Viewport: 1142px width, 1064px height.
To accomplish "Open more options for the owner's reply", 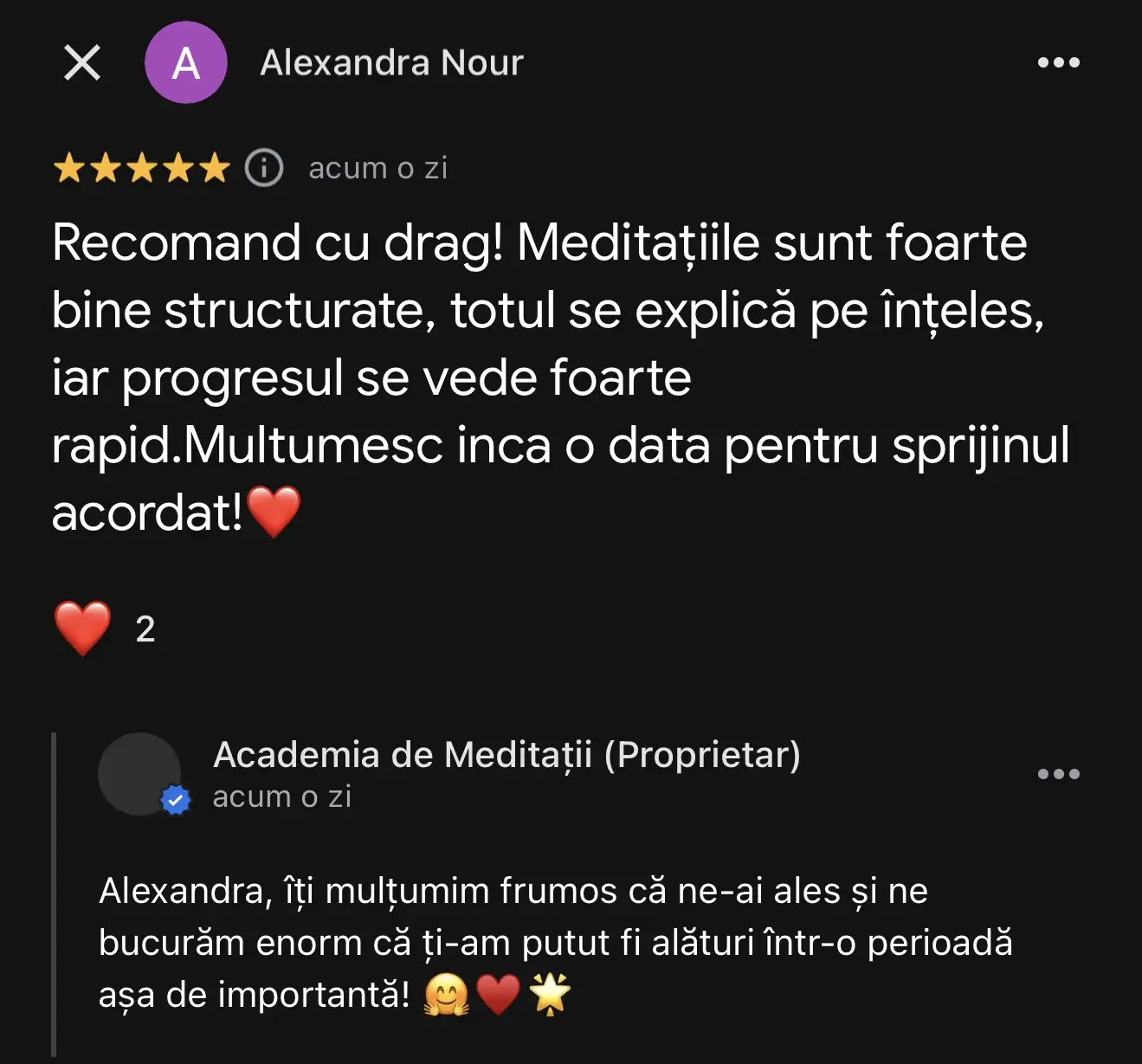I will coord(1058,774).
